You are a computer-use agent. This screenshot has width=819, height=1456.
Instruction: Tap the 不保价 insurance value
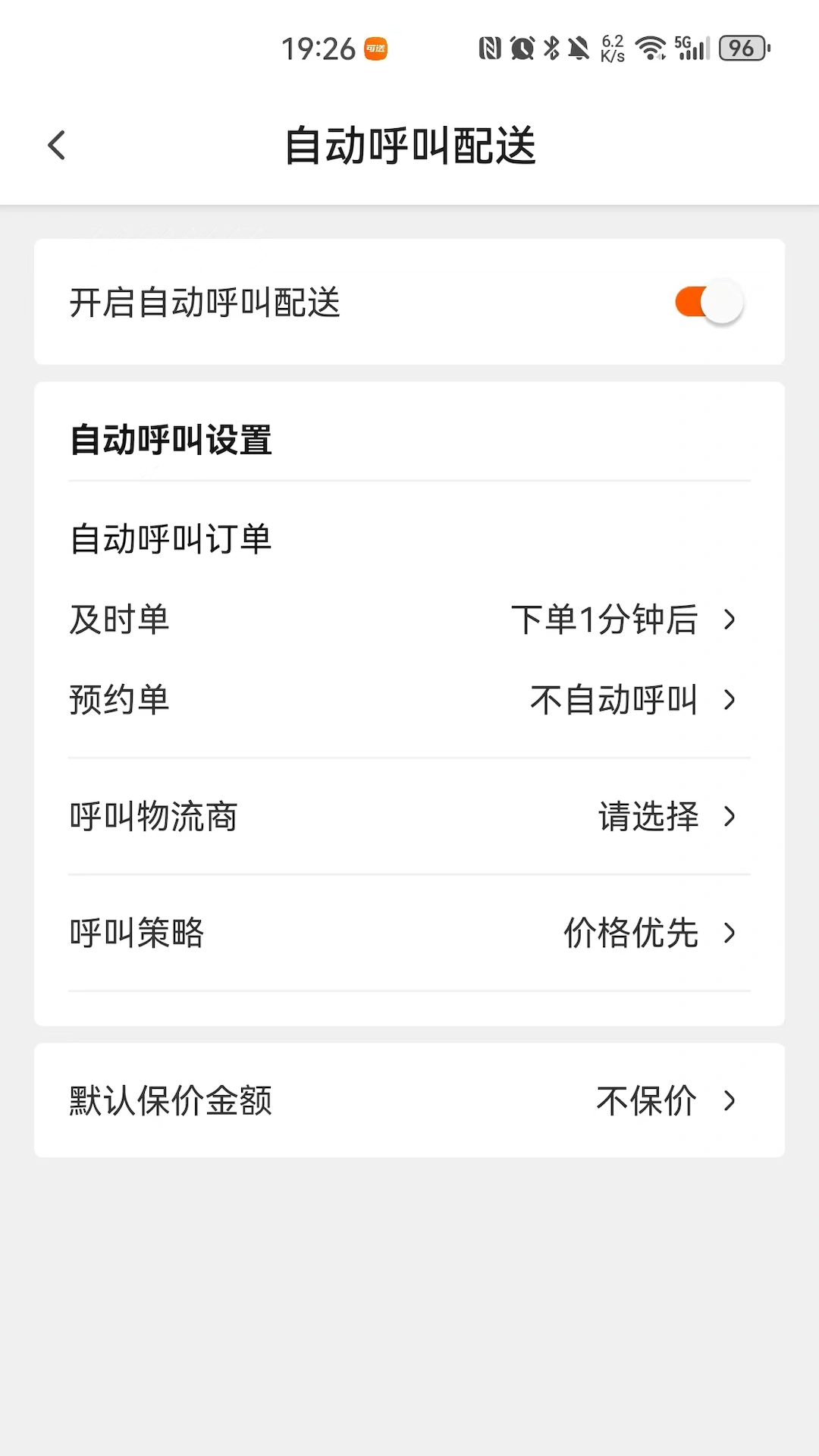point(646,1100)
